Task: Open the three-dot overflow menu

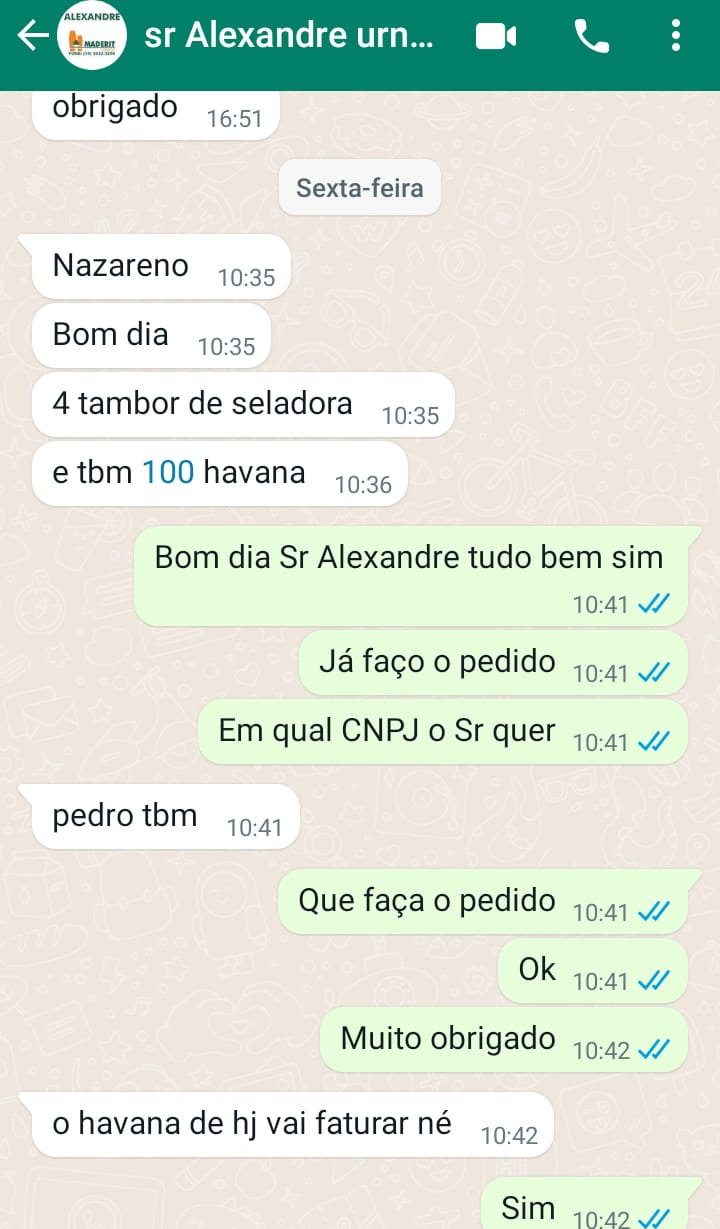Action: click(x=676, y=37)
